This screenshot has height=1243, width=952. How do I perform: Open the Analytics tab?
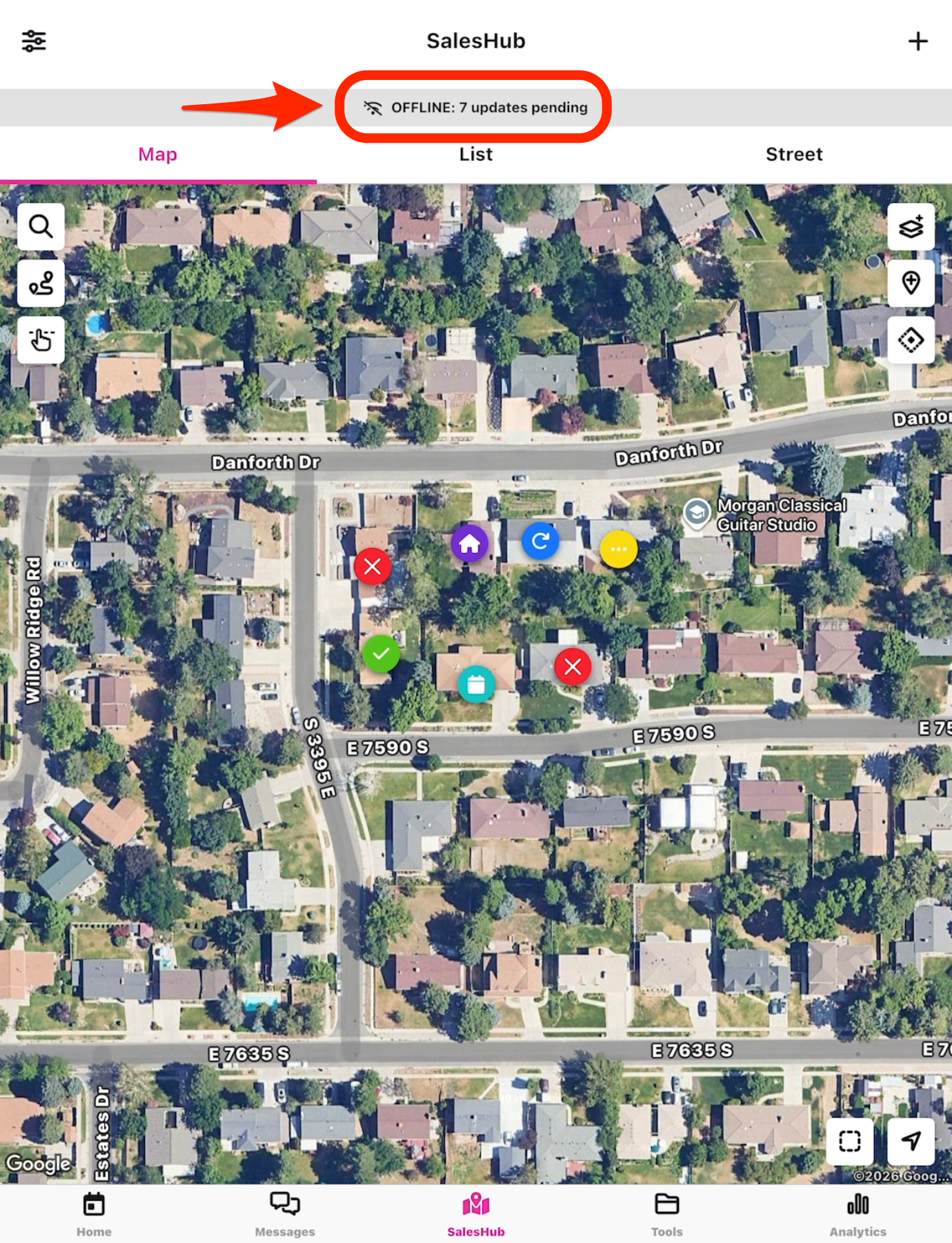pyautogui.click(x=857, y=1215)
